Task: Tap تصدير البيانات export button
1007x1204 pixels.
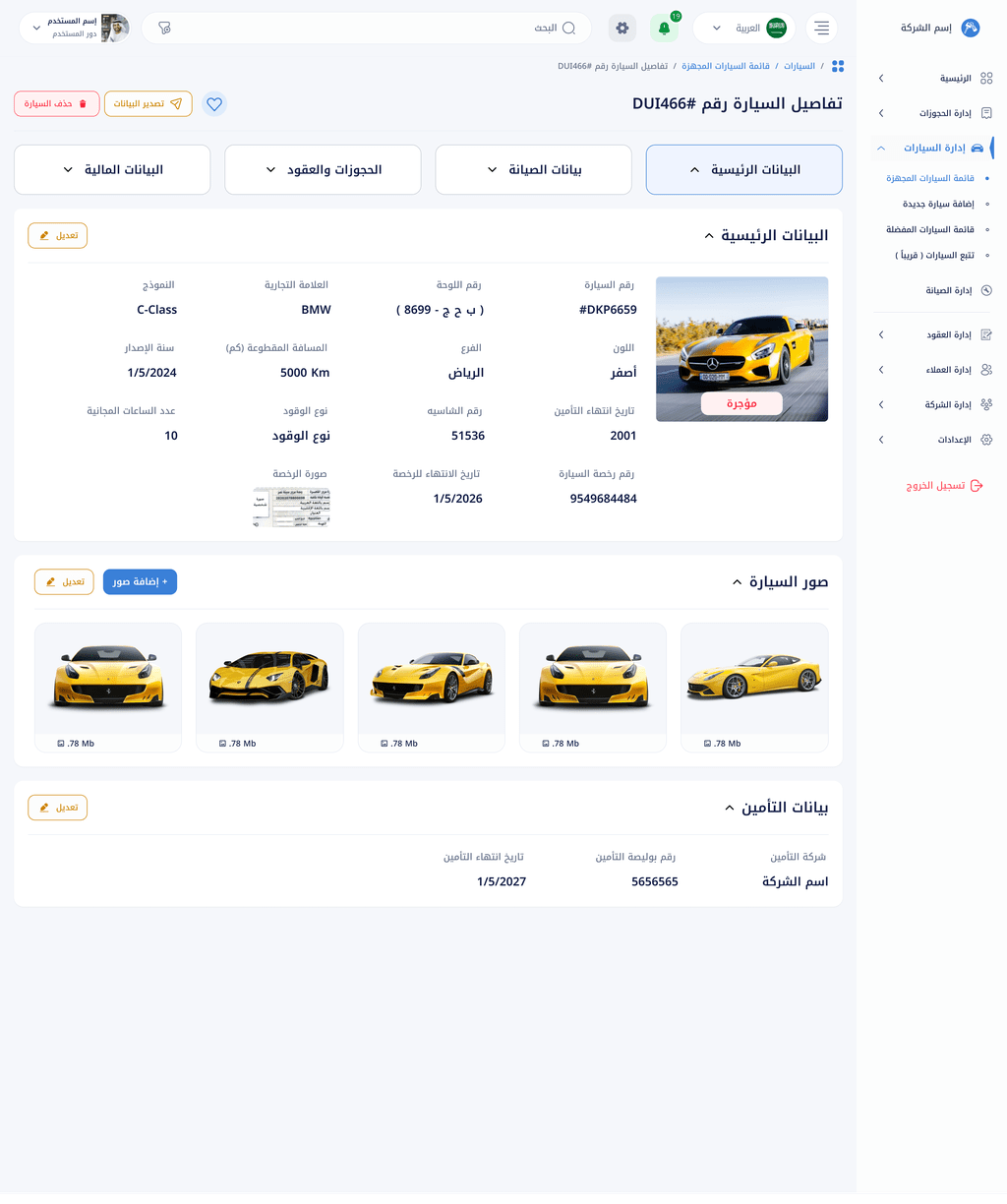Action: pos(148,103)
